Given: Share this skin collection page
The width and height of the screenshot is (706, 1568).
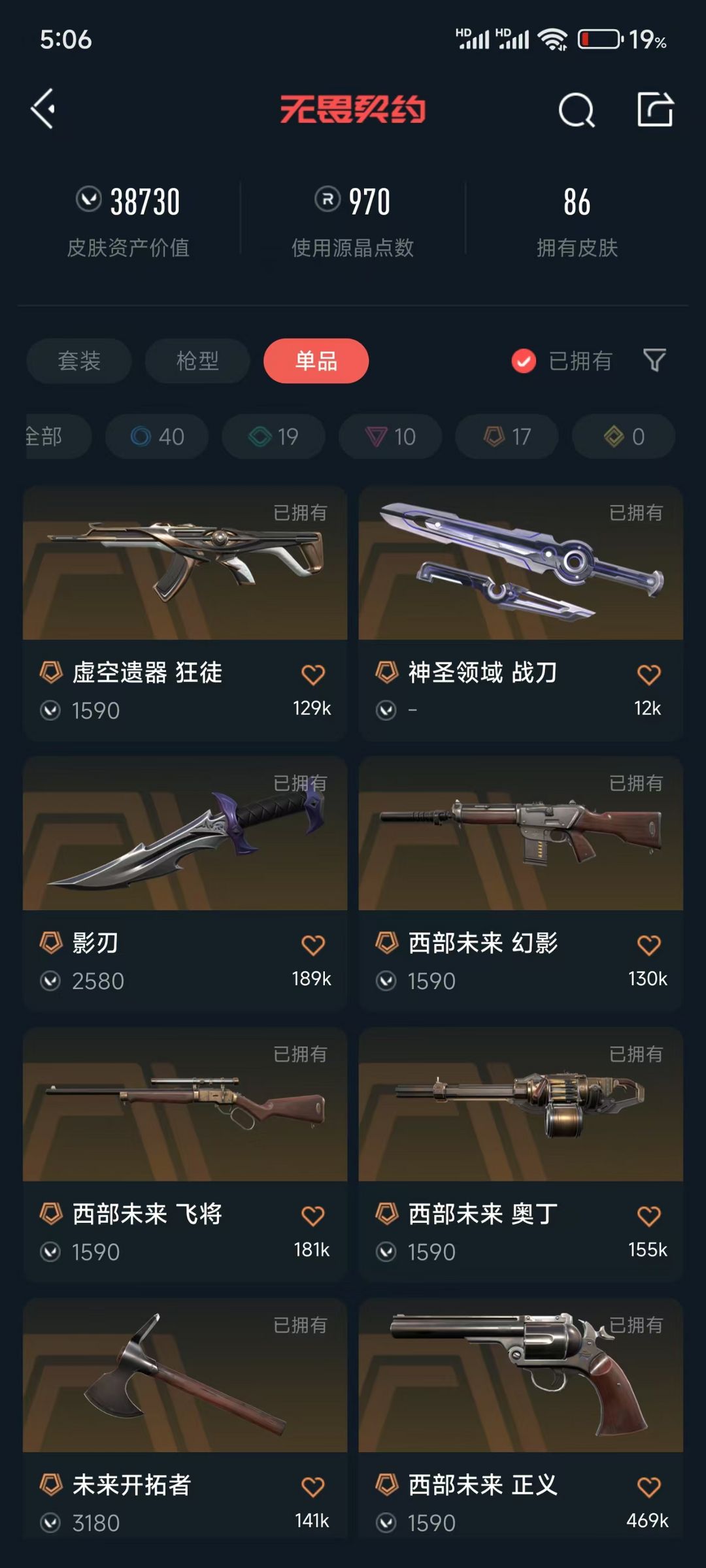Looking at the screenshot, I should [655, 109].
